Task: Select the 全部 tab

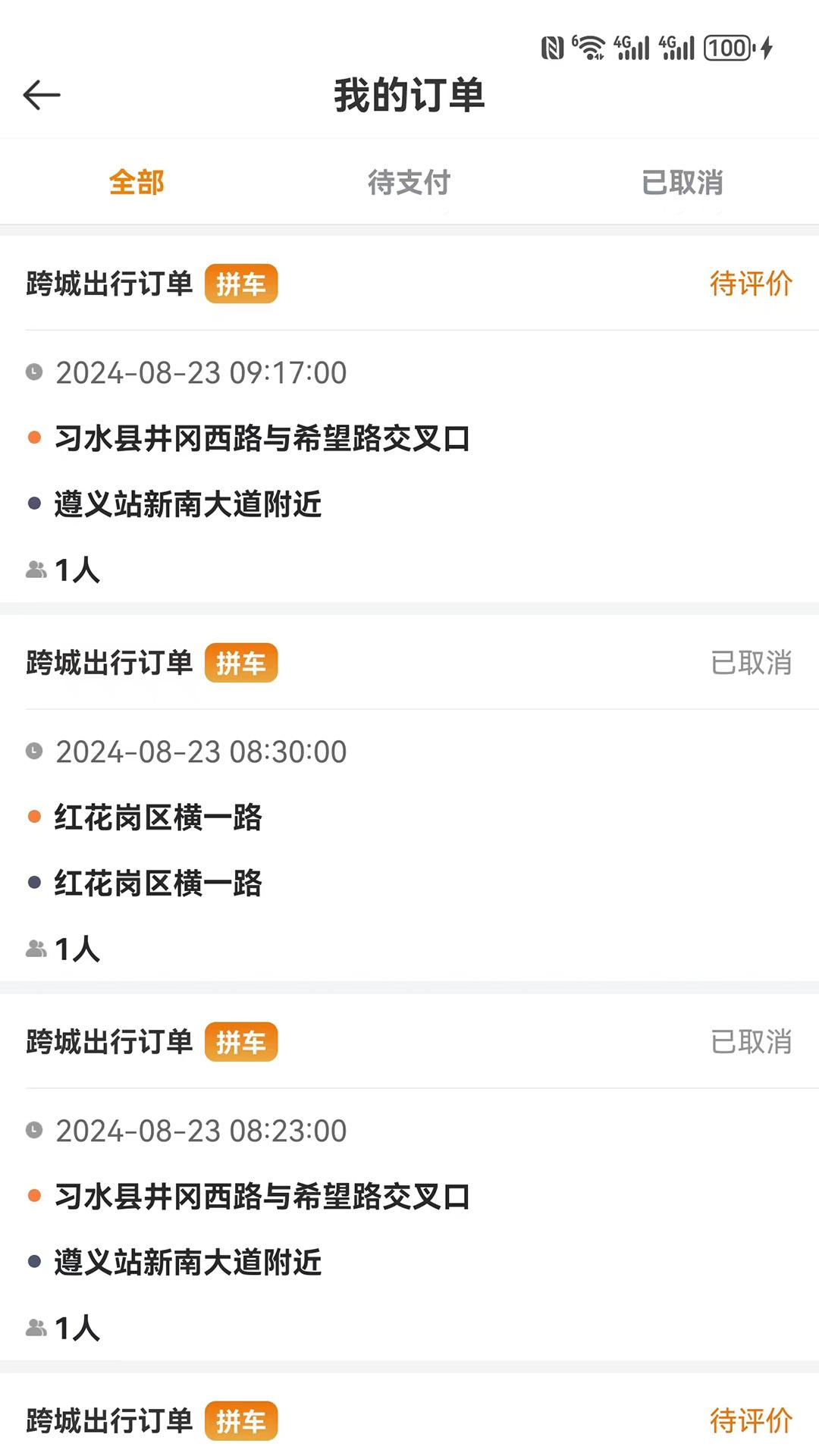Action: (x=137, y=181)
